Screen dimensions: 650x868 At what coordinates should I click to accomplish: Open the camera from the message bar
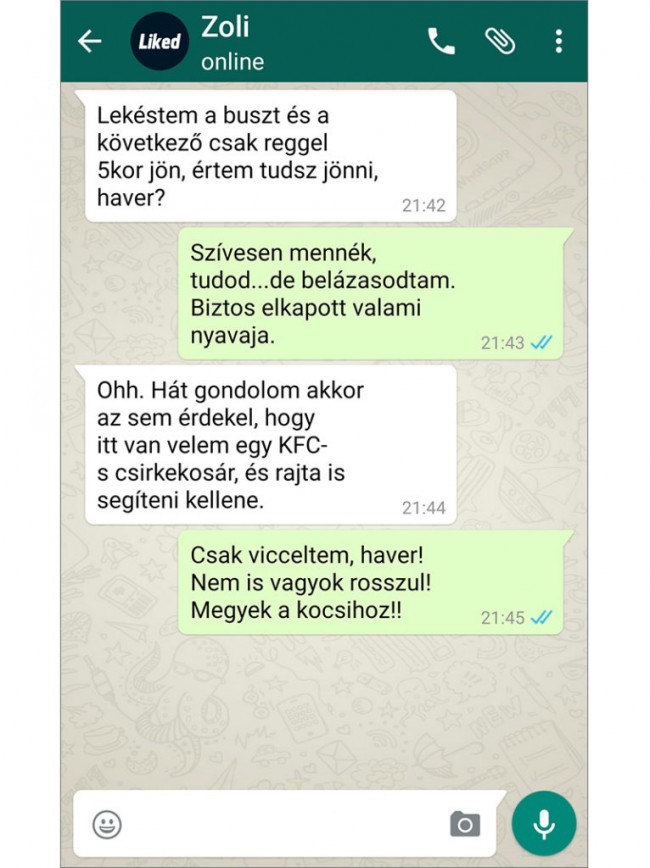464,824
